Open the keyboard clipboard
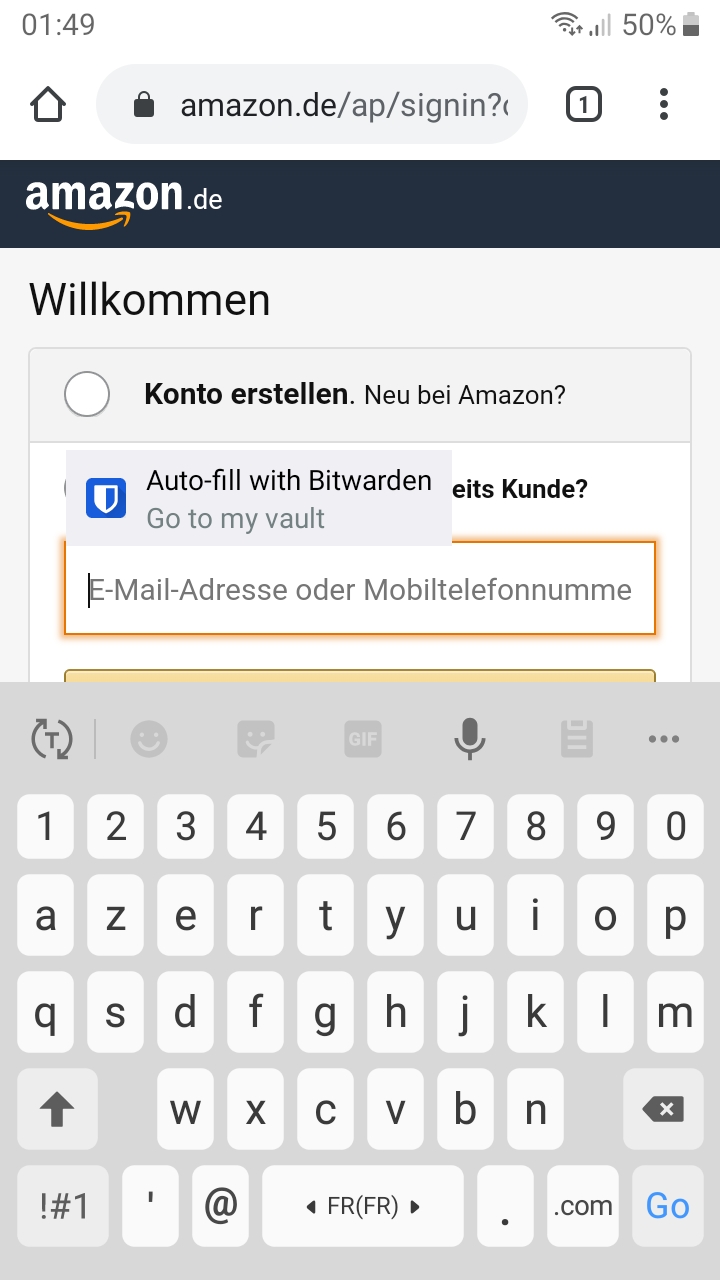 (577, 740)
